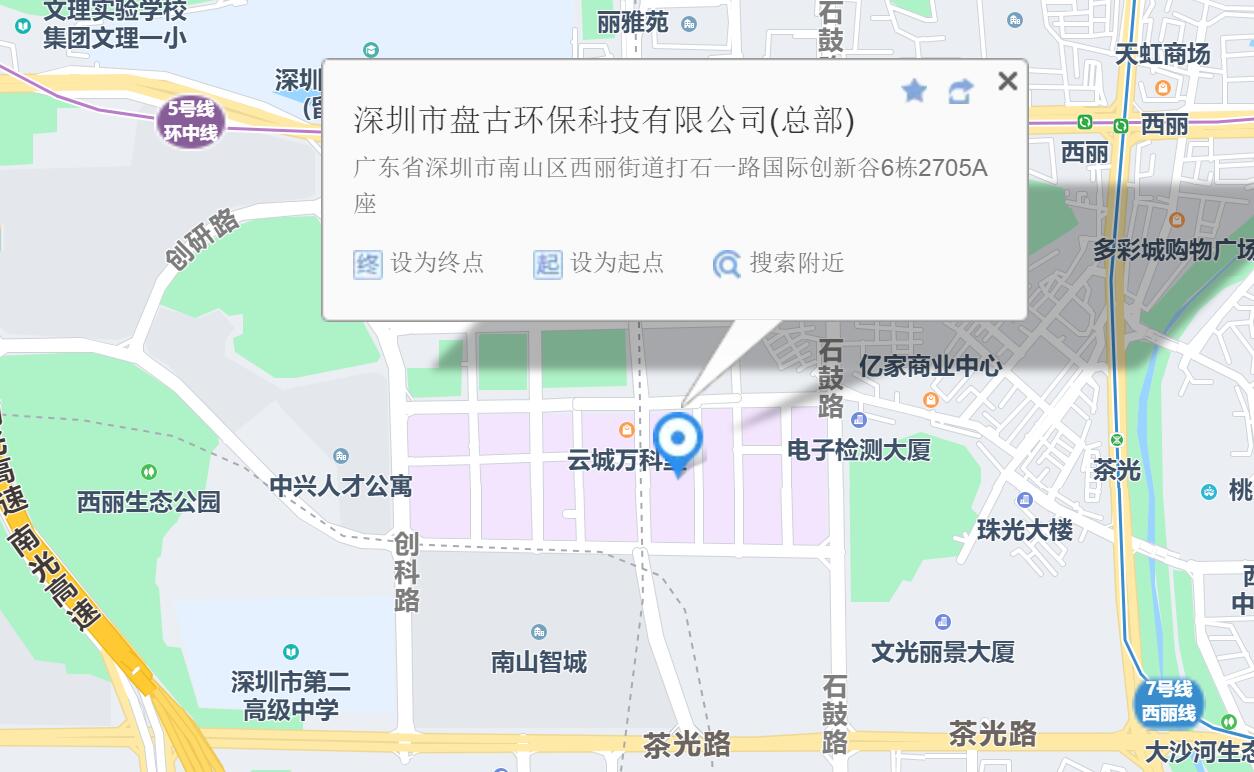The width and height of the screenshot is (1254, 772).
Task: Select 天虹商场 on the map
Action: pyautogui.click(x=1162, y=55)
